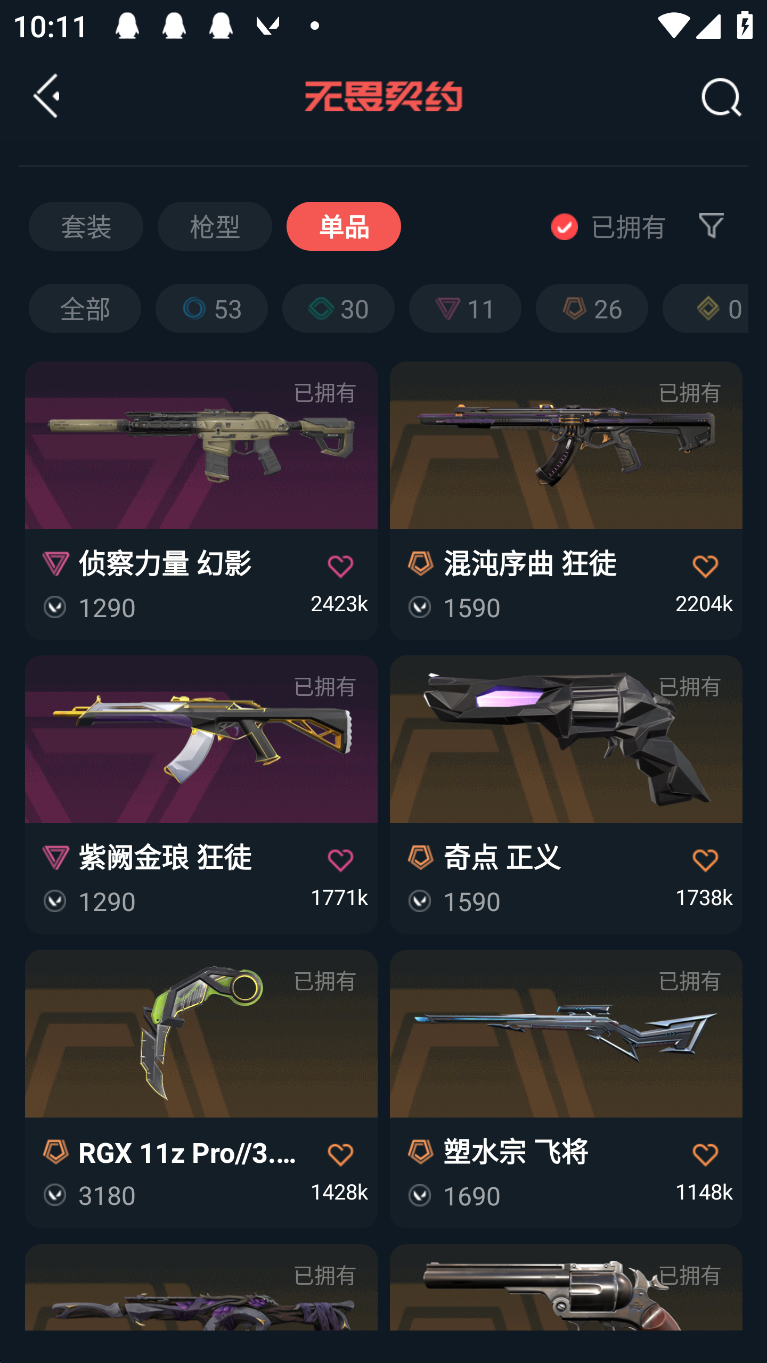Filter by the blue tier chip 53
This screenshot has height=1363, width=767.
pos(211,309)
